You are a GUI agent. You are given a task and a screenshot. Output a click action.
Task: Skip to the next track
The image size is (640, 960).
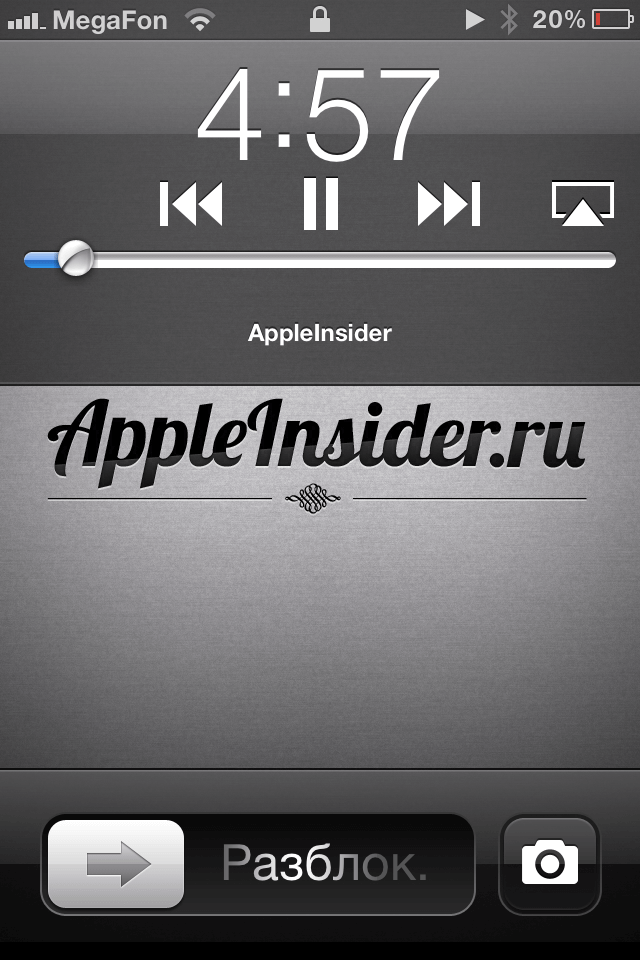pyautogui.click(x=449, y=204)
